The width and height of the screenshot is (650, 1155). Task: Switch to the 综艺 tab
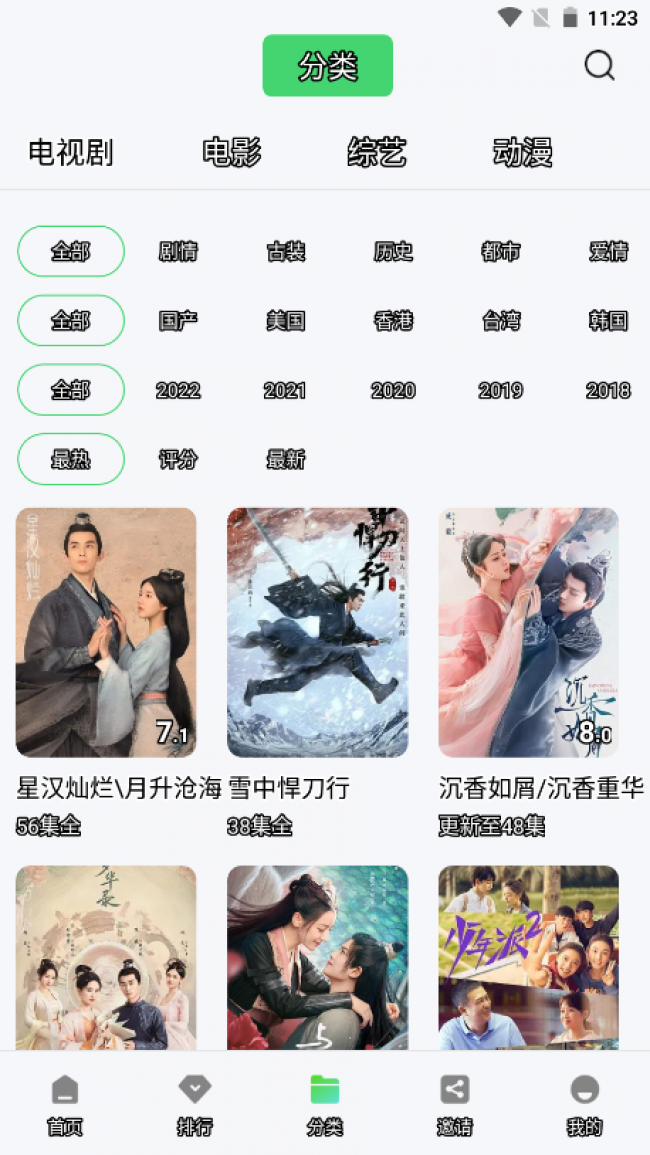[377, 153]
